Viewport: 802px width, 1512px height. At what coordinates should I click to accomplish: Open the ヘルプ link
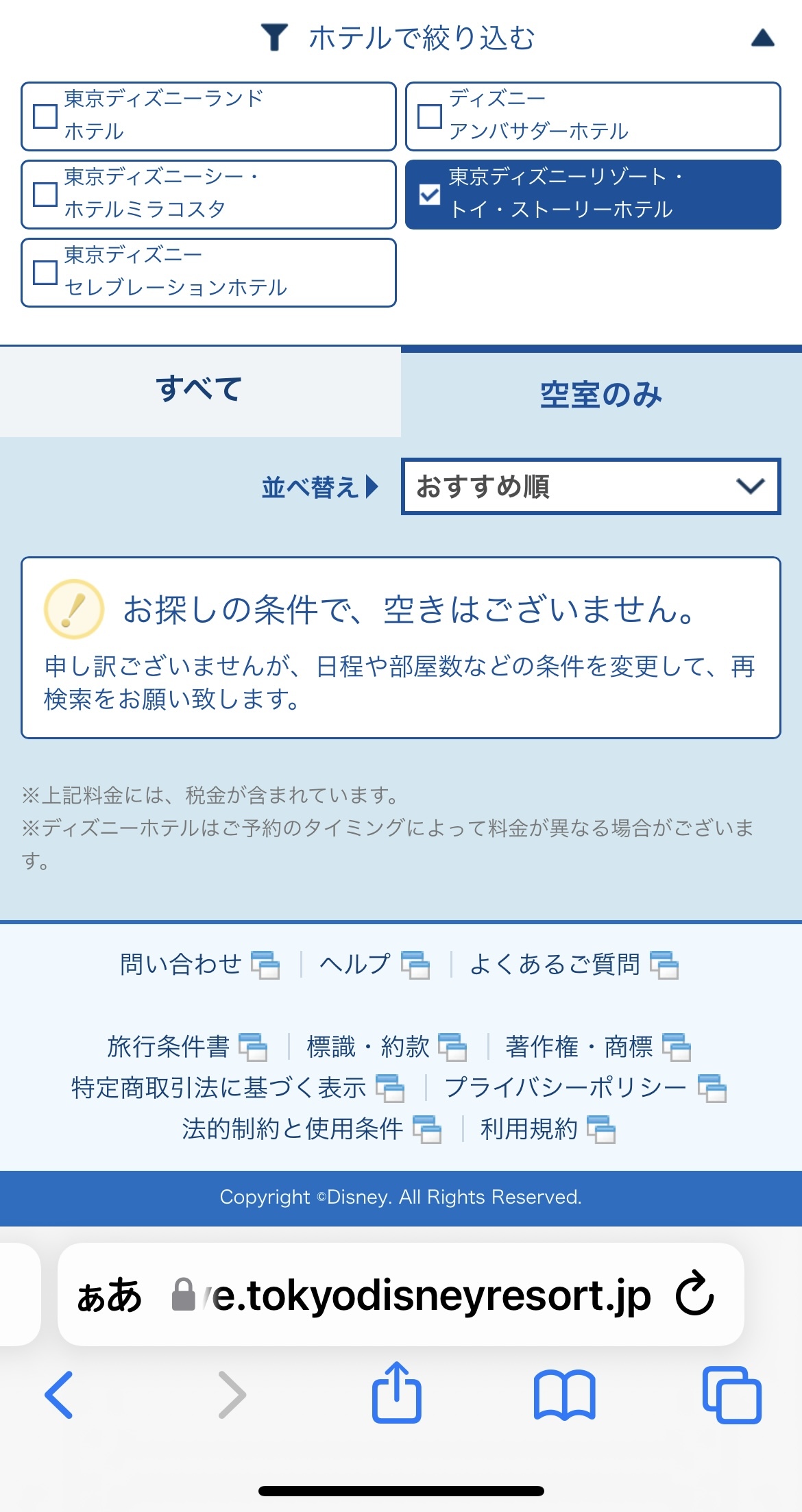pyautogui.click(x=355, y=964)
